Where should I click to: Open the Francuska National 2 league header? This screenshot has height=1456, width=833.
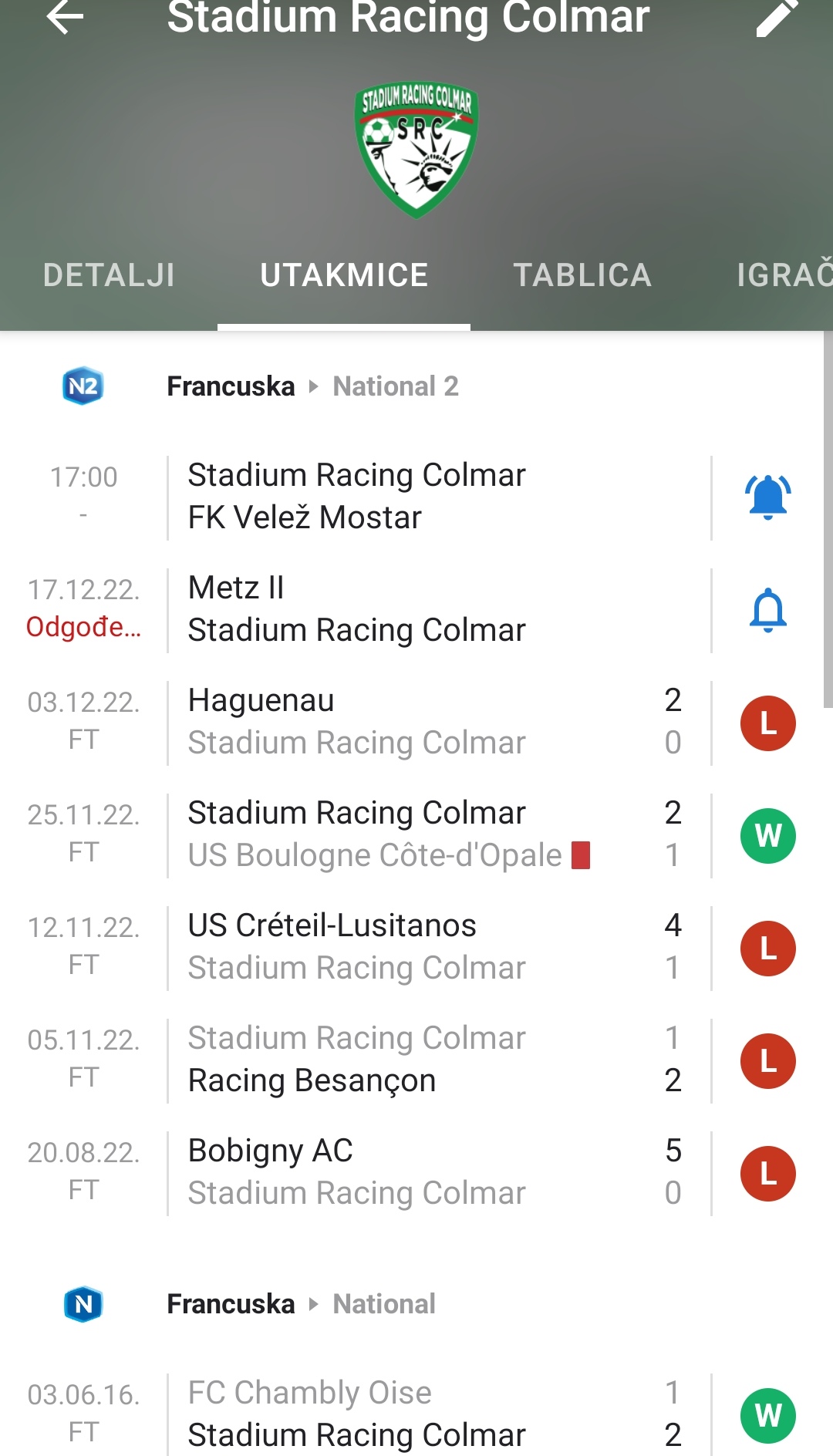tap(416, 386)
